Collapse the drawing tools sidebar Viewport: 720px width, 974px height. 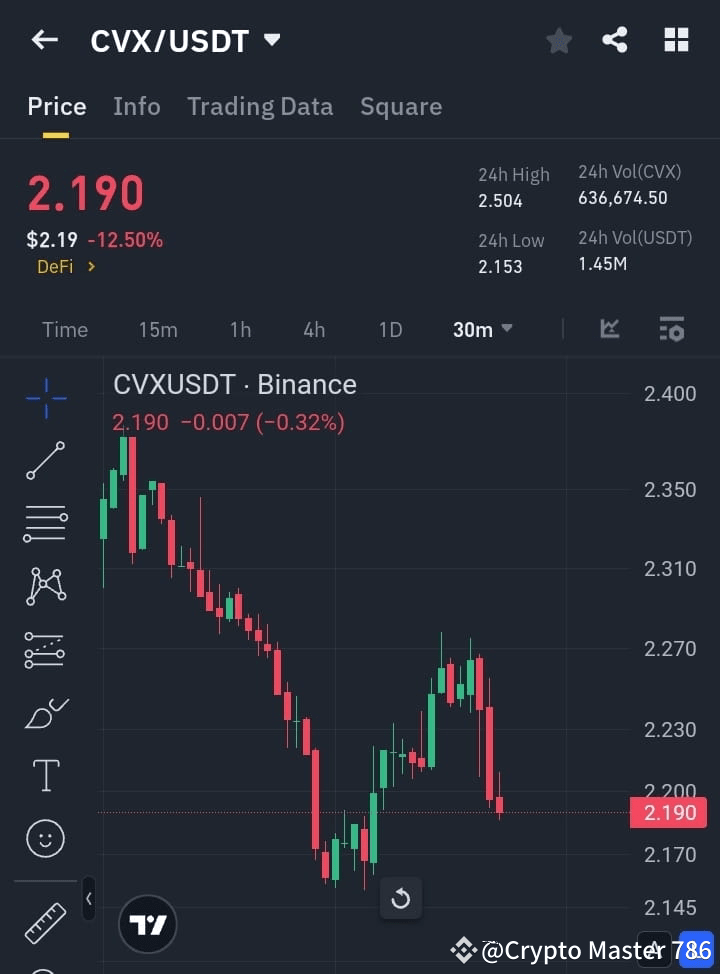pyautogui.click(x=88, y=898)
